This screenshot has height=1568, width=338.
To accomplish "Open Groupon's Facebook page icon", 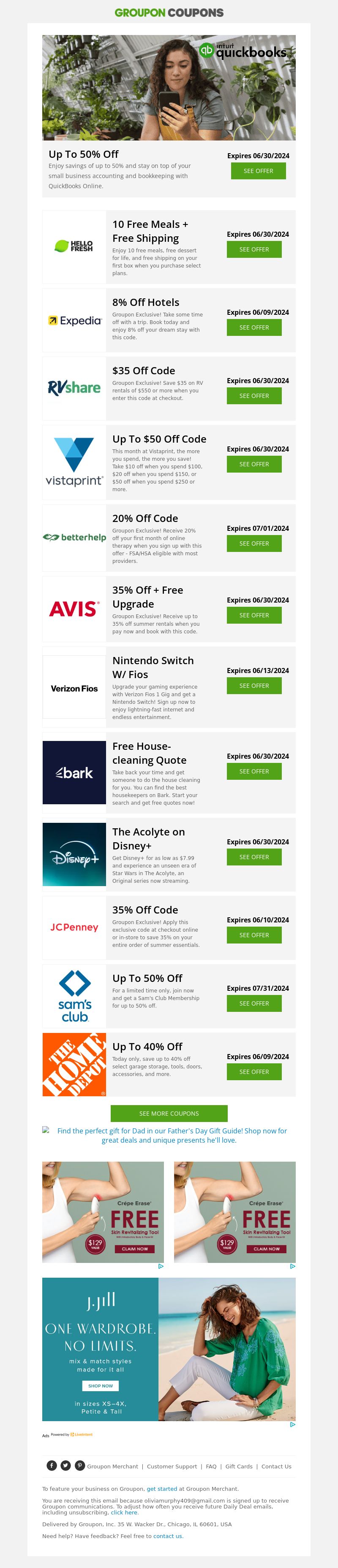I will point(52,1466).
